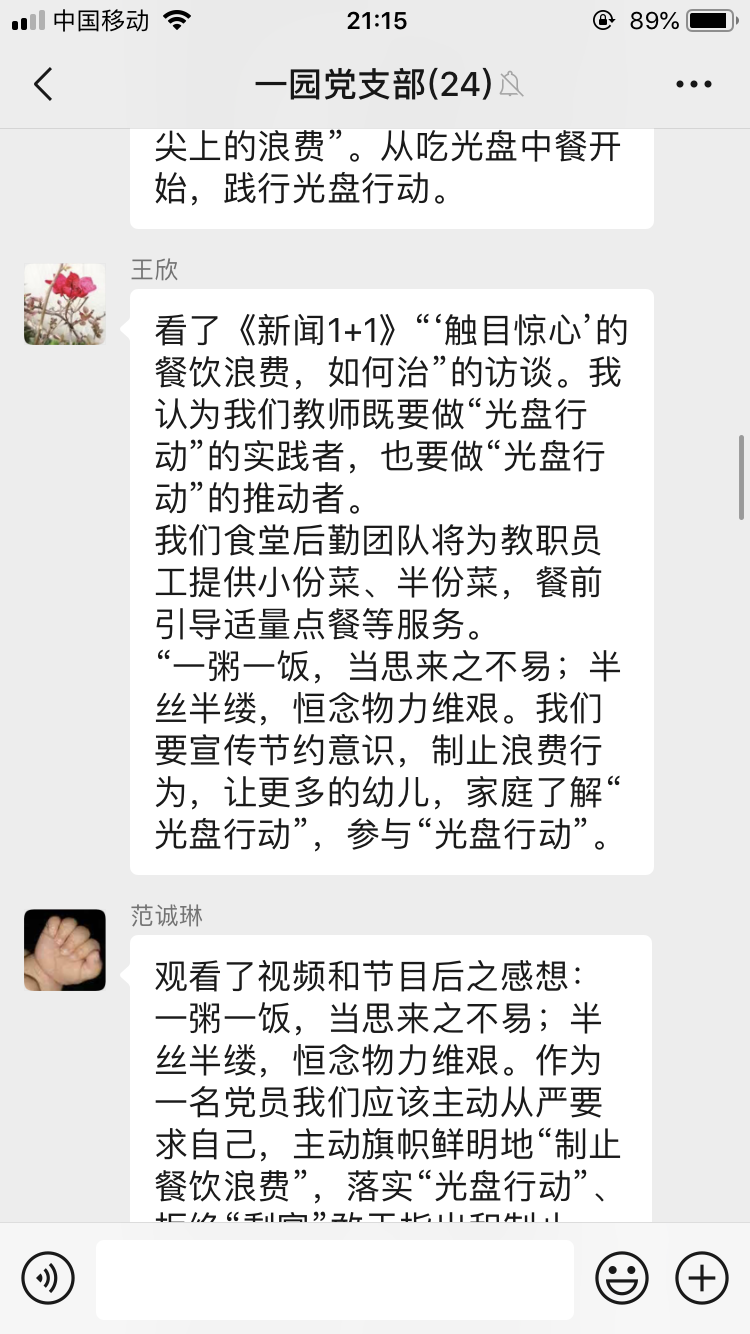Open the group chat options menu

[693, 84]
